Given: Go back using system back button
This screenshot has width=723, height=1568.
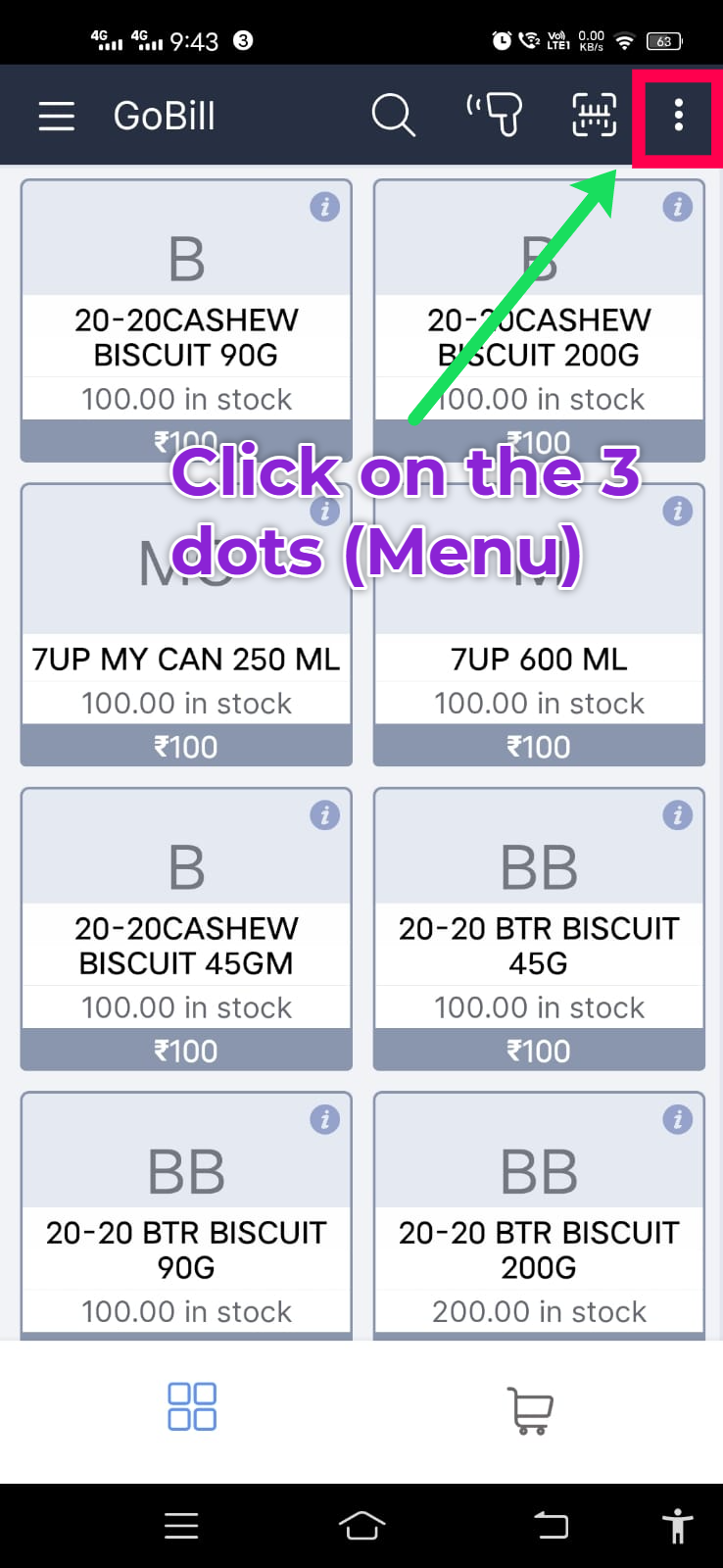Looking at the screenshot, I should 552,1525.
